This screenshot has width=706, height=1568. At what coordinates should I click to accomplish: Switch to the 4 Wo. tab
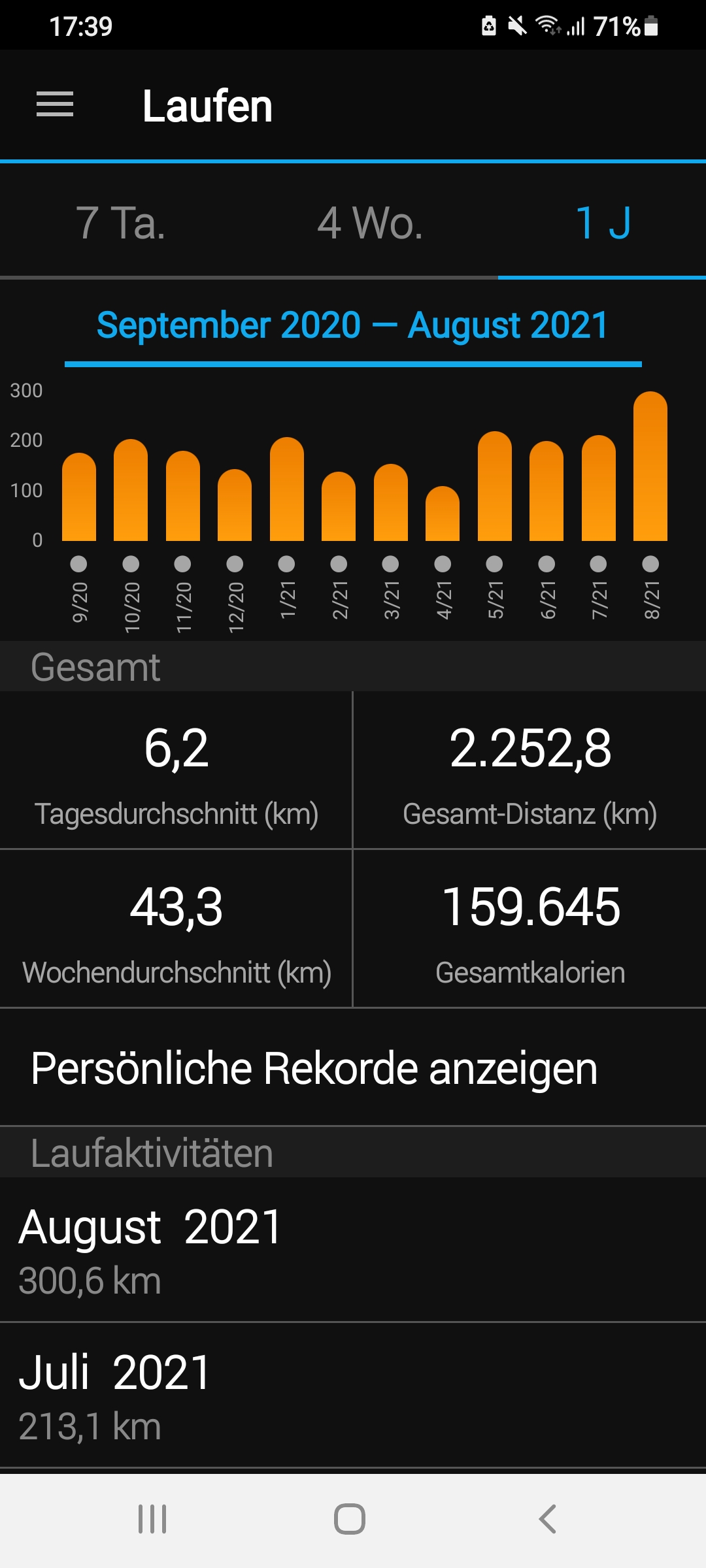370,223
